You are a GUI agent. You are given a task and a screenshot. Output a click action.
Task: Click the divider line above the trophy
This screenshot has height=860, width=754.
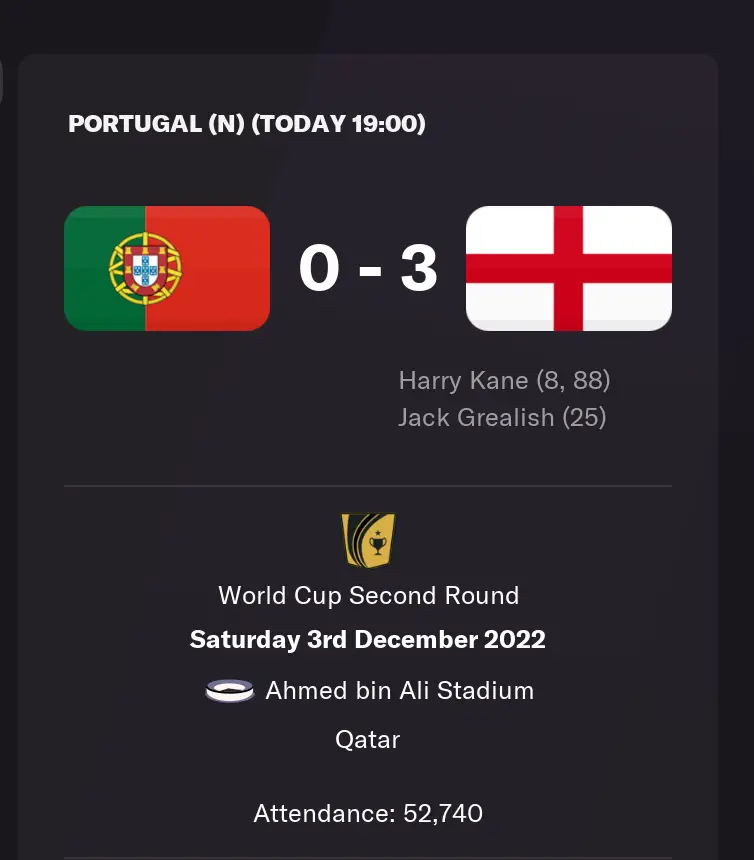pyautogui.click(x=367, y=486)
